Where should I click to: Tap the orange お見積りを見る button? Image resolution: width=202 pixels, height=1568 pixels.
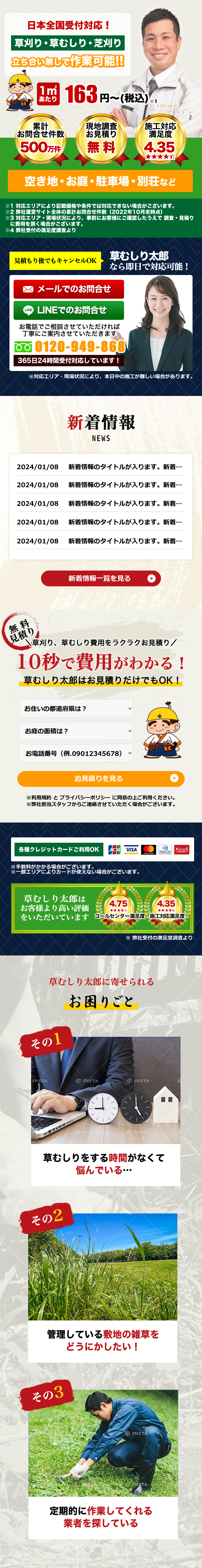pos(100,778)
